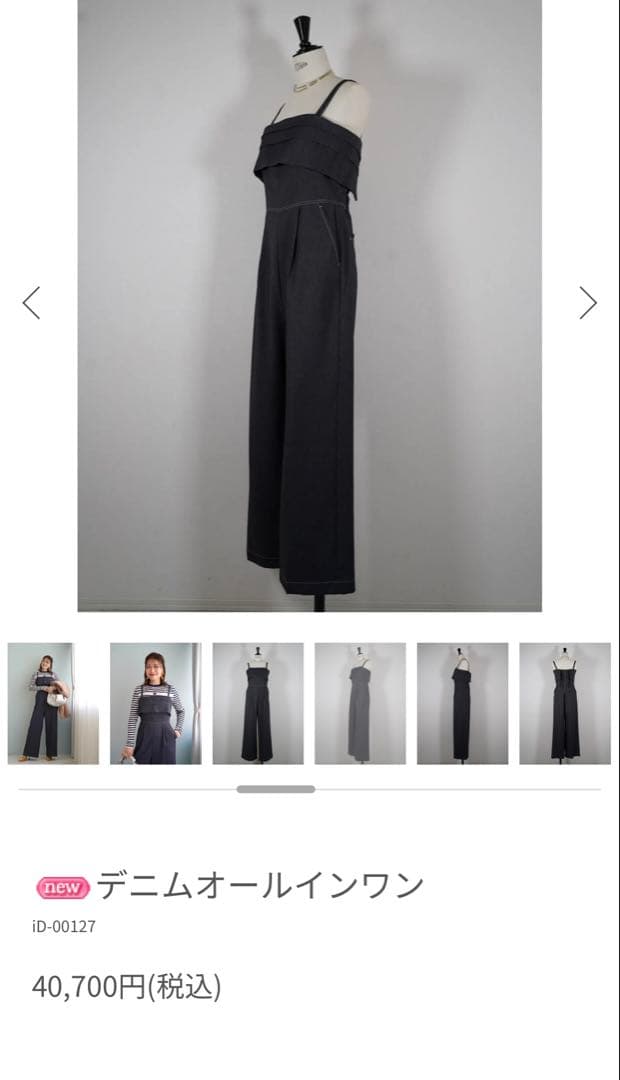Viewport: 620px width, 1080px height.
Task: Advance to the next product photo
Action: [588, 302]
